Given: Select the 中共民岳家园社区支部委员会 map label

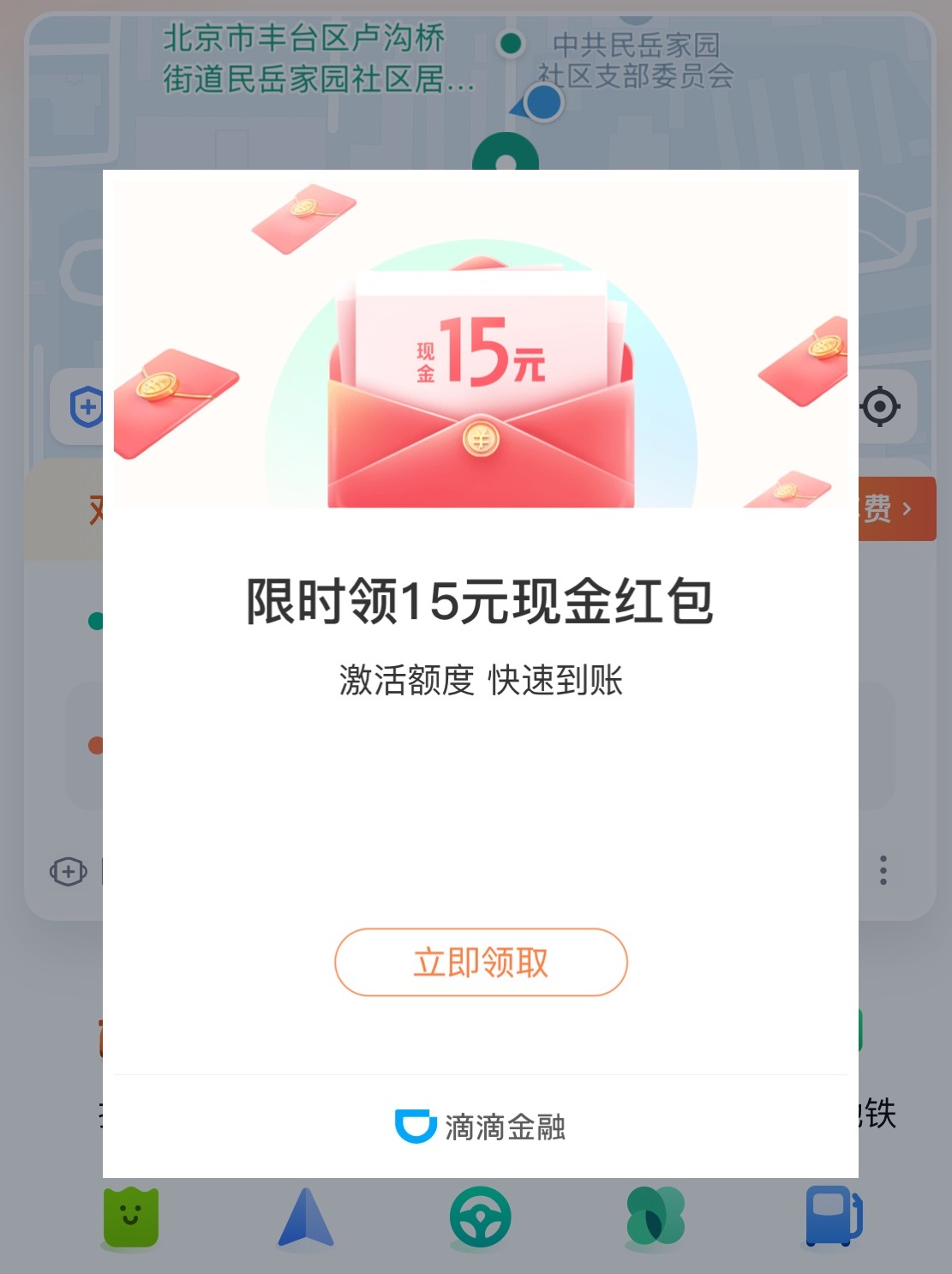Looking at the screenshot, I should pos(638,62).
